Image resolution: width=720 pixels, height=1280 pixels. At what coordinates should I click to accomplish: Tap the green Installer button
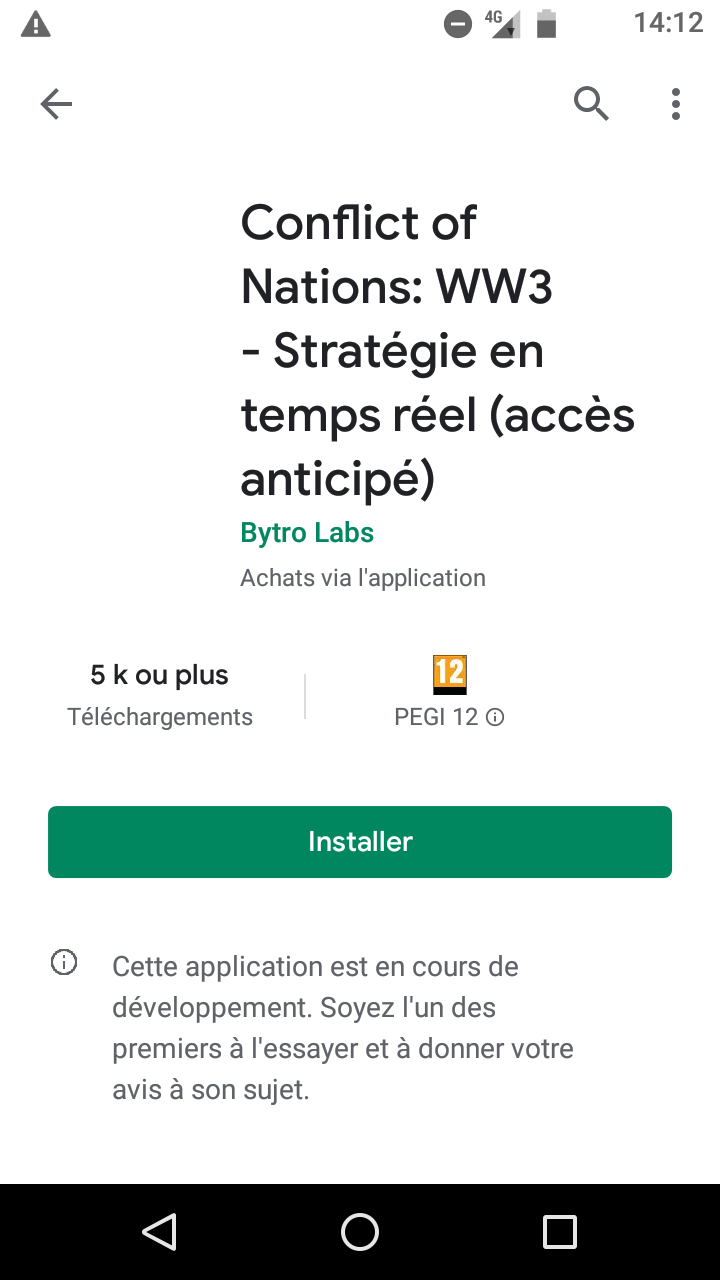(x=360, y=842)
